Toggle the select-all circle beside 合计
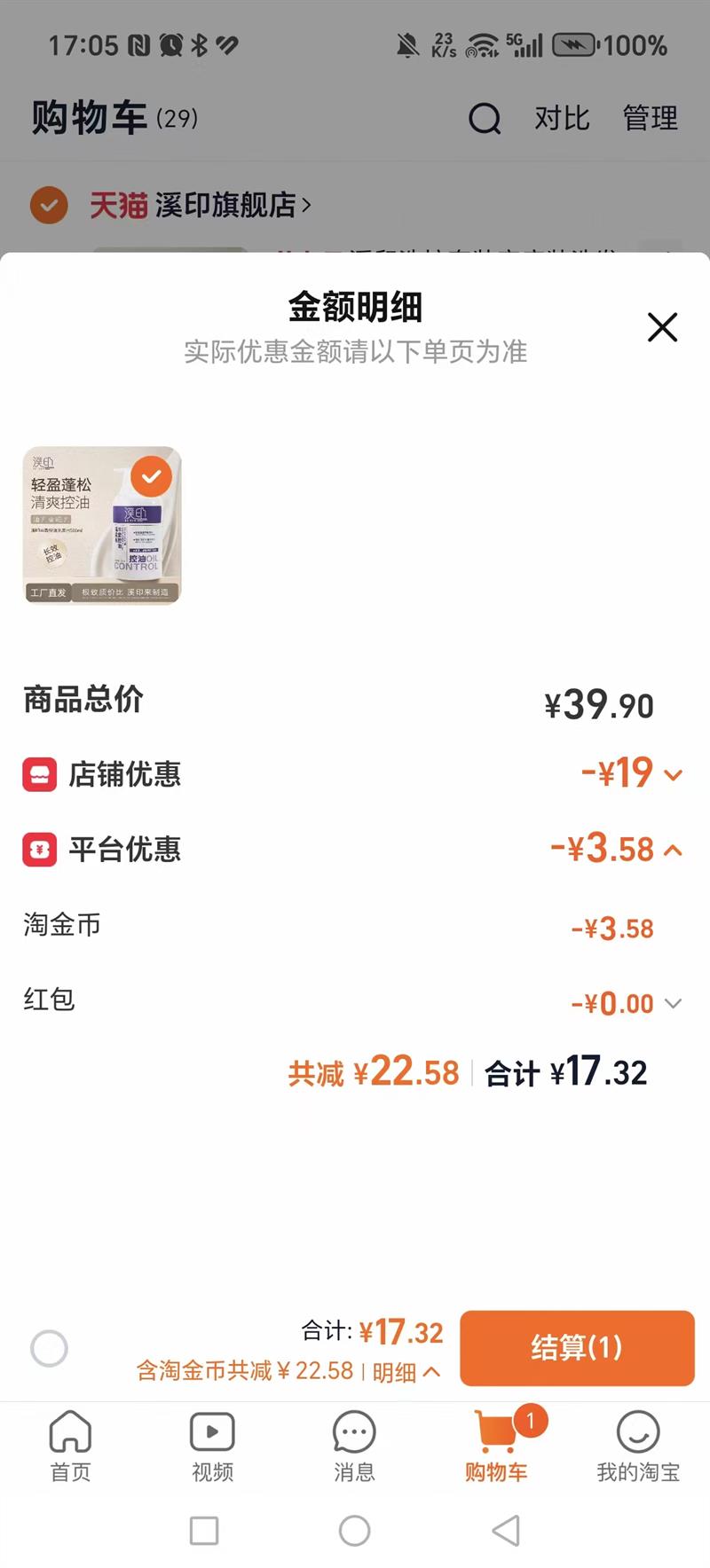The height and width of the screenshot is (1568, 710). [x=49, y=1348]
